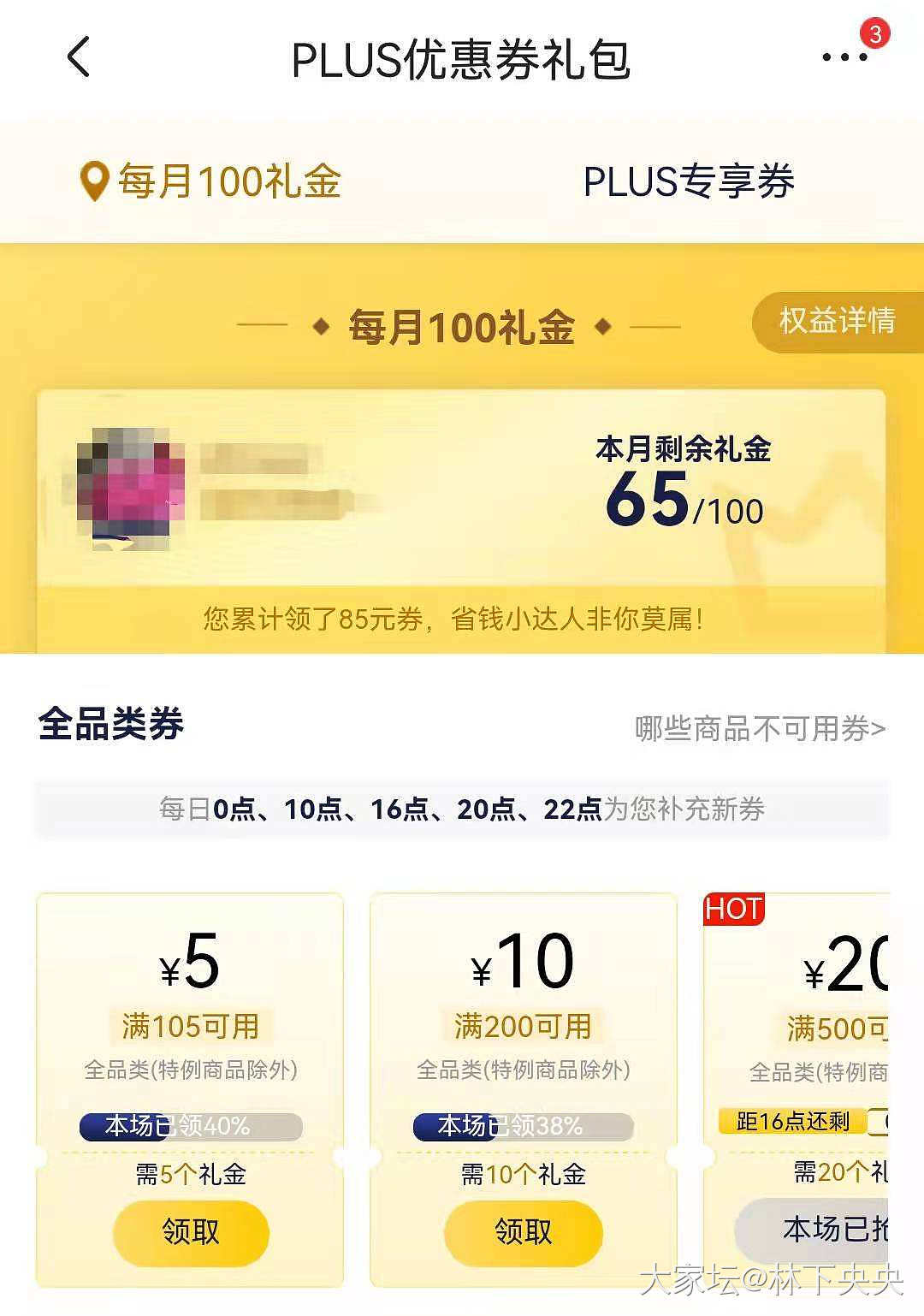Go back using the back arrow
This screenshot has width=924, height=1316.
79,58
